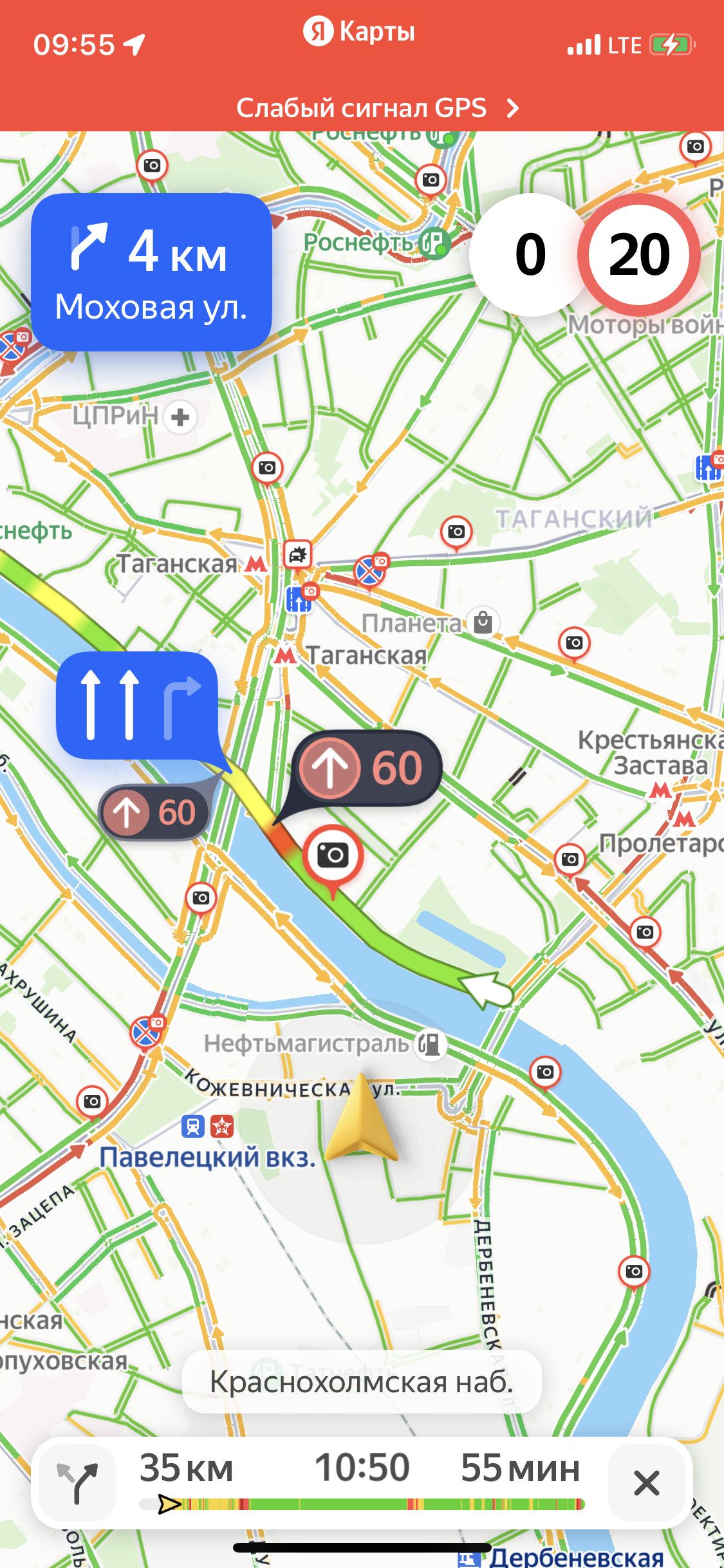Open the weak GPS signal banner
724x1568 pixels.
click(x=376, y=108)
